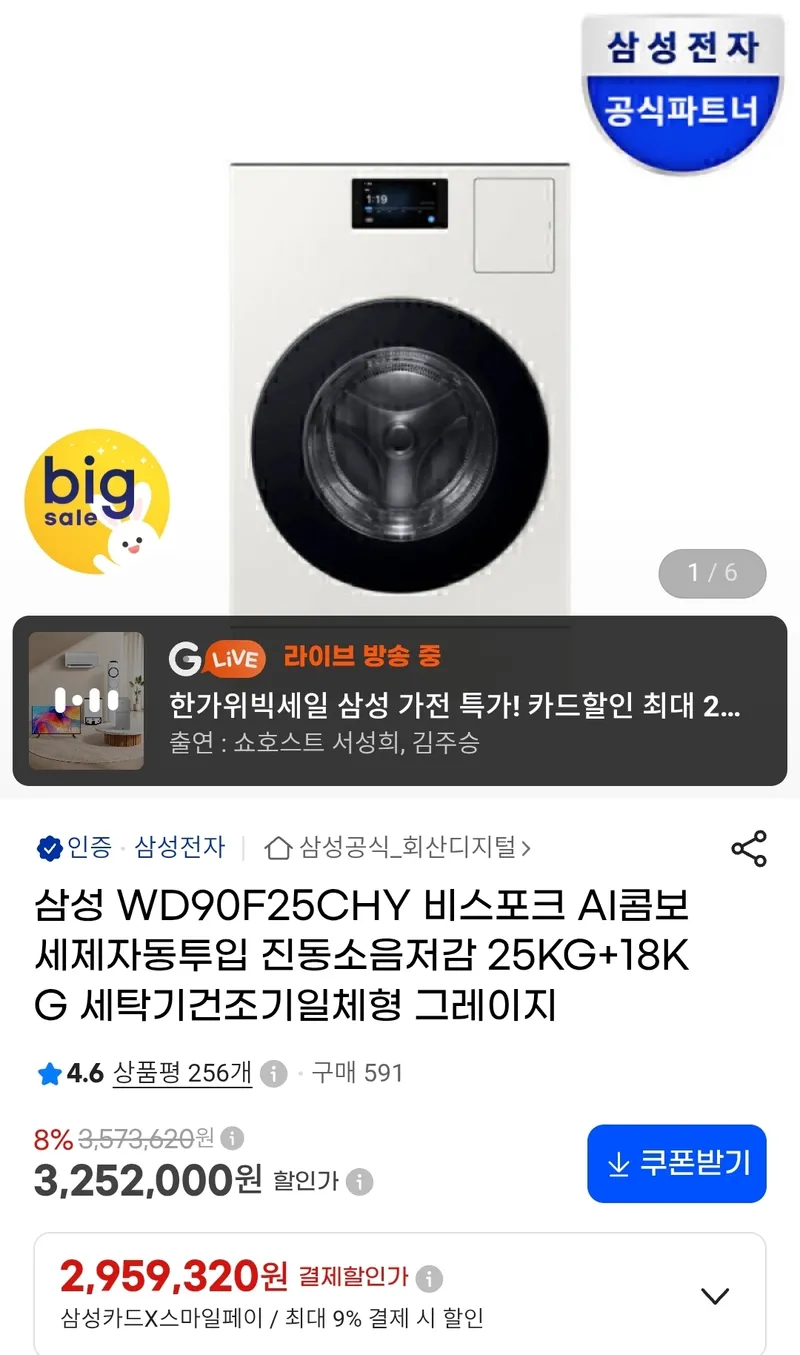The image size is (800, 1355).
Task: Tap the info icon beside 결제할인가
Action: [x=429, y=1277]
